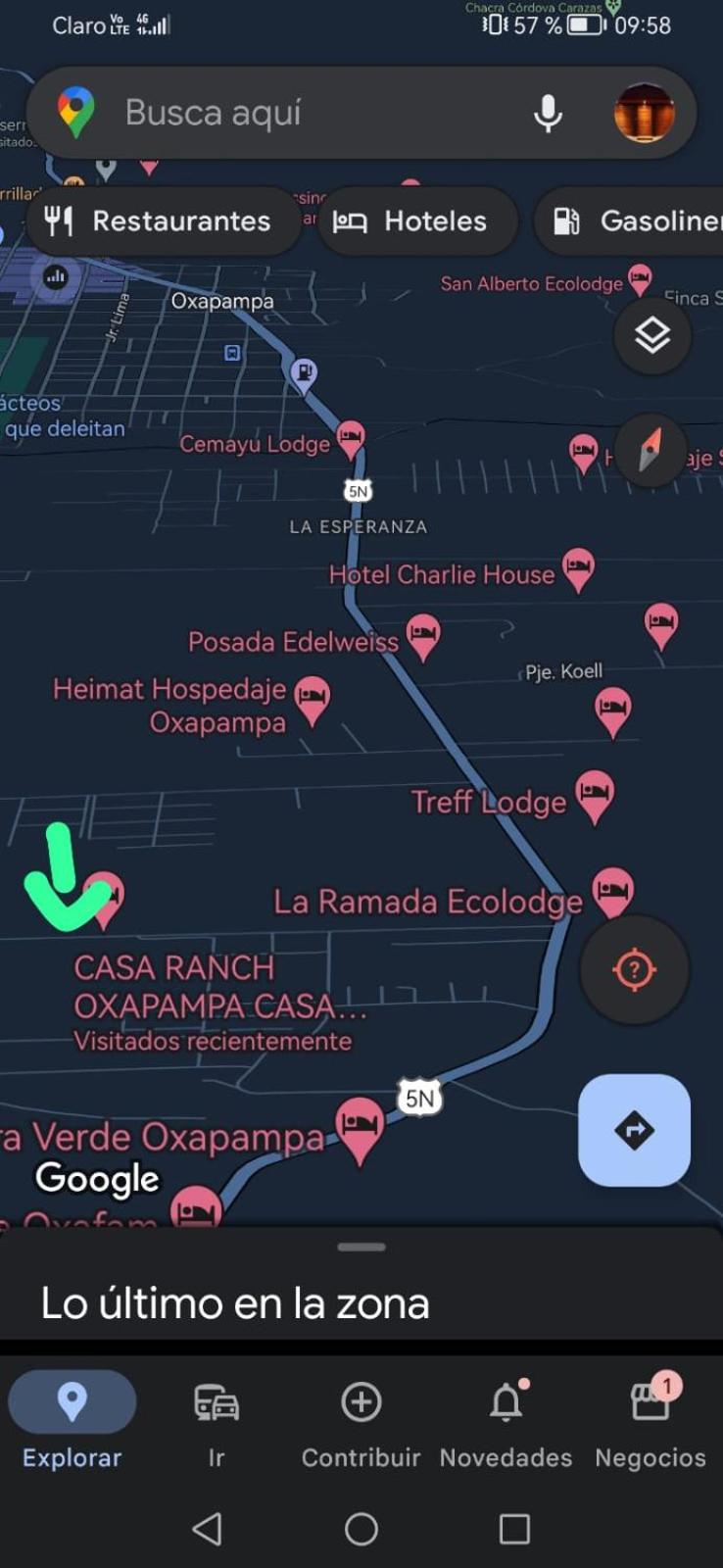Select the Restaurantes chip
Viewport: 723px width, 1568px height.
coord(163,221)
